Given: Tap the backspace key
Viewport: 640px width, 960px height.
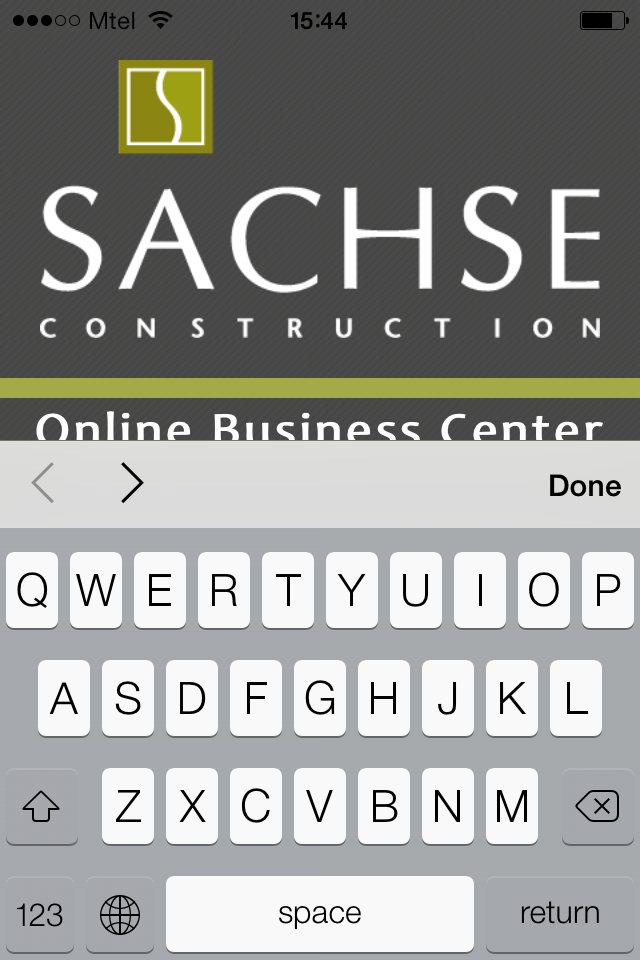Looking at the screenshot, I should point(597,807).
